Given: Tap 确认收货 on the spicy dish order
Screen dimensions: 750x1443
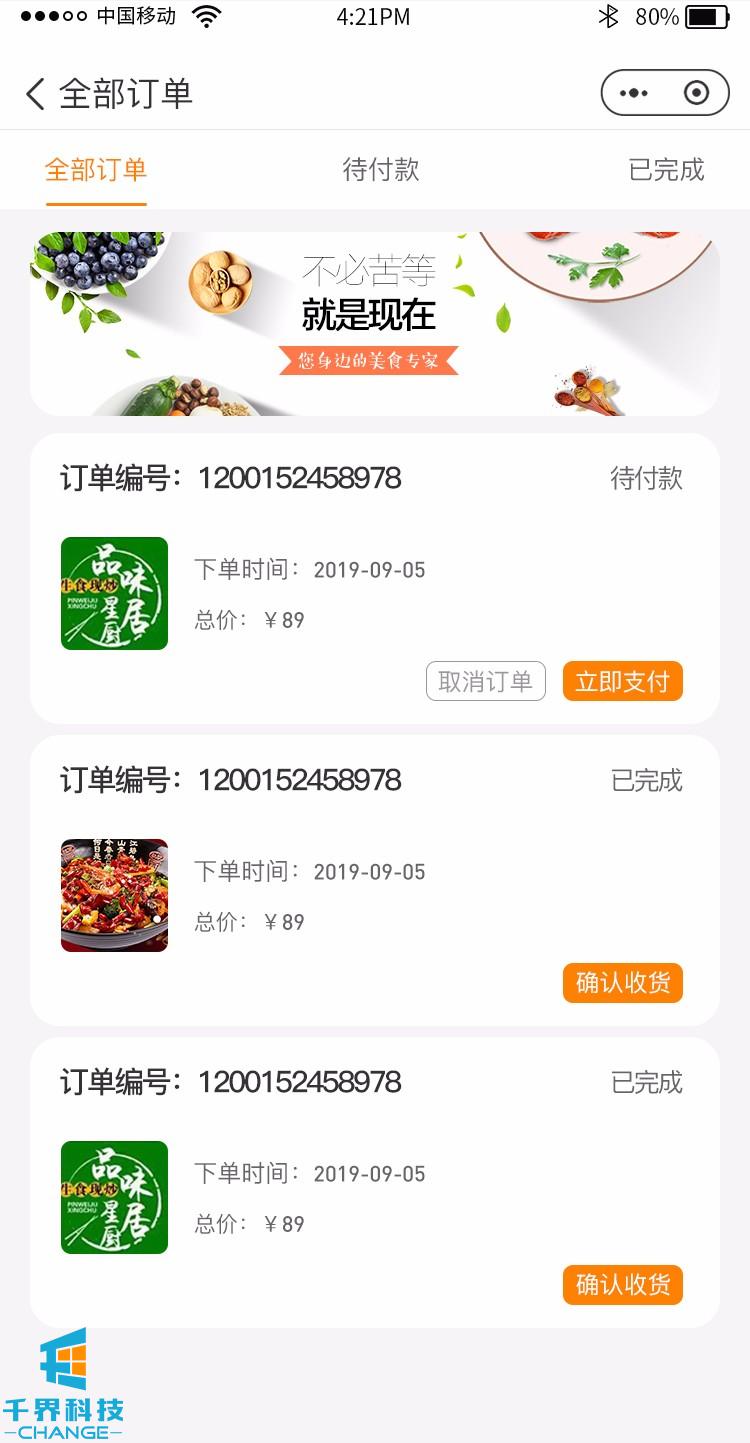Looking at the screenshot, I should 622,983.
